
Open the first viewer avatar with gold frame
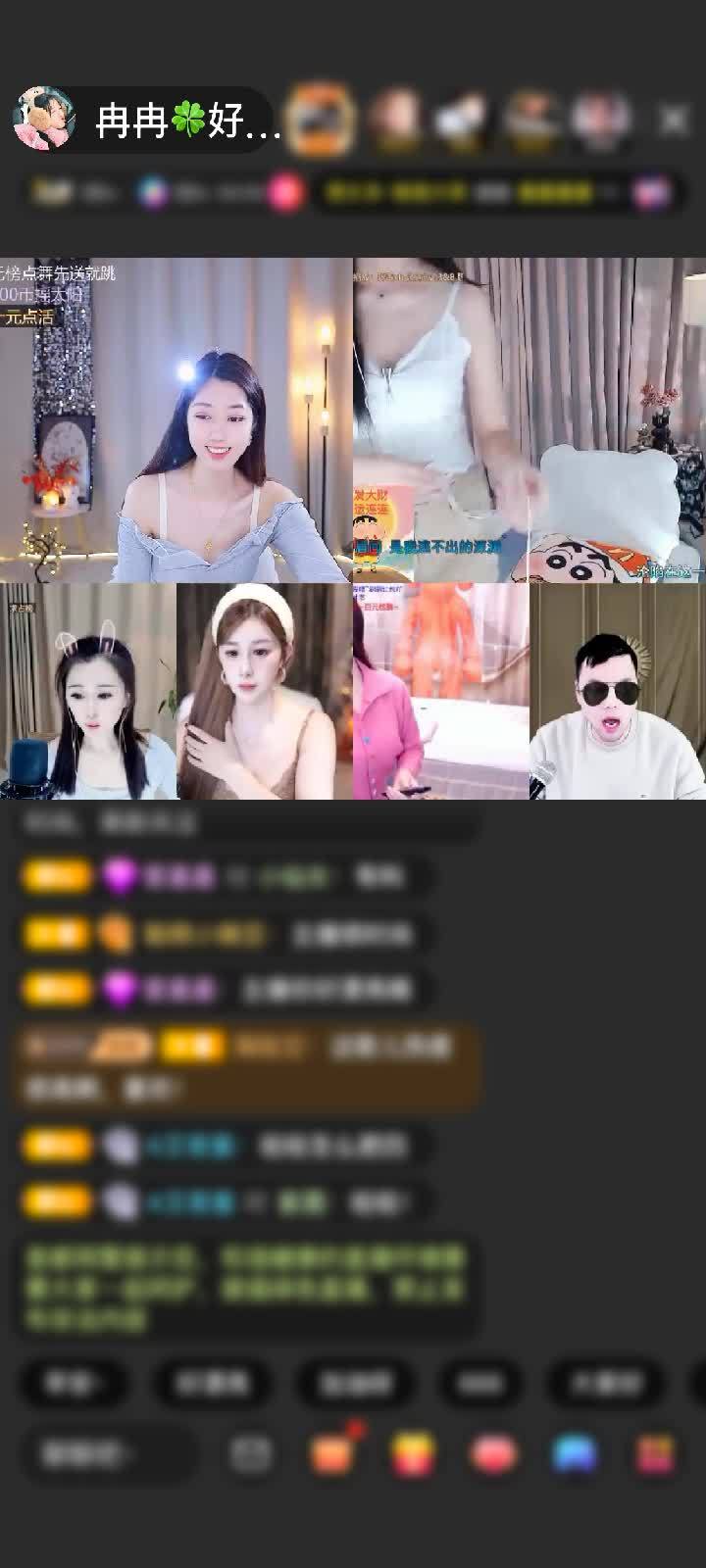[x=323, y=120]
